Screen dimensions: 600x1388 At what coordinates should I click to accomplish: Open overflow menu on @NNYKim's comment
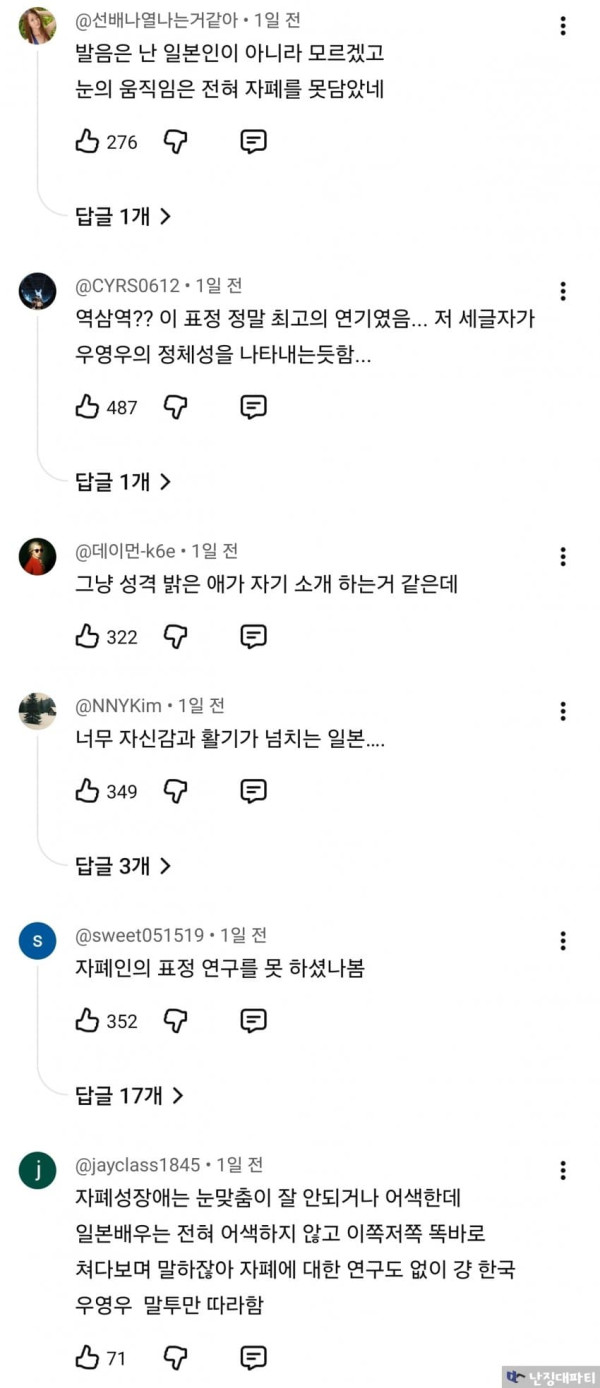click(563, 711)
